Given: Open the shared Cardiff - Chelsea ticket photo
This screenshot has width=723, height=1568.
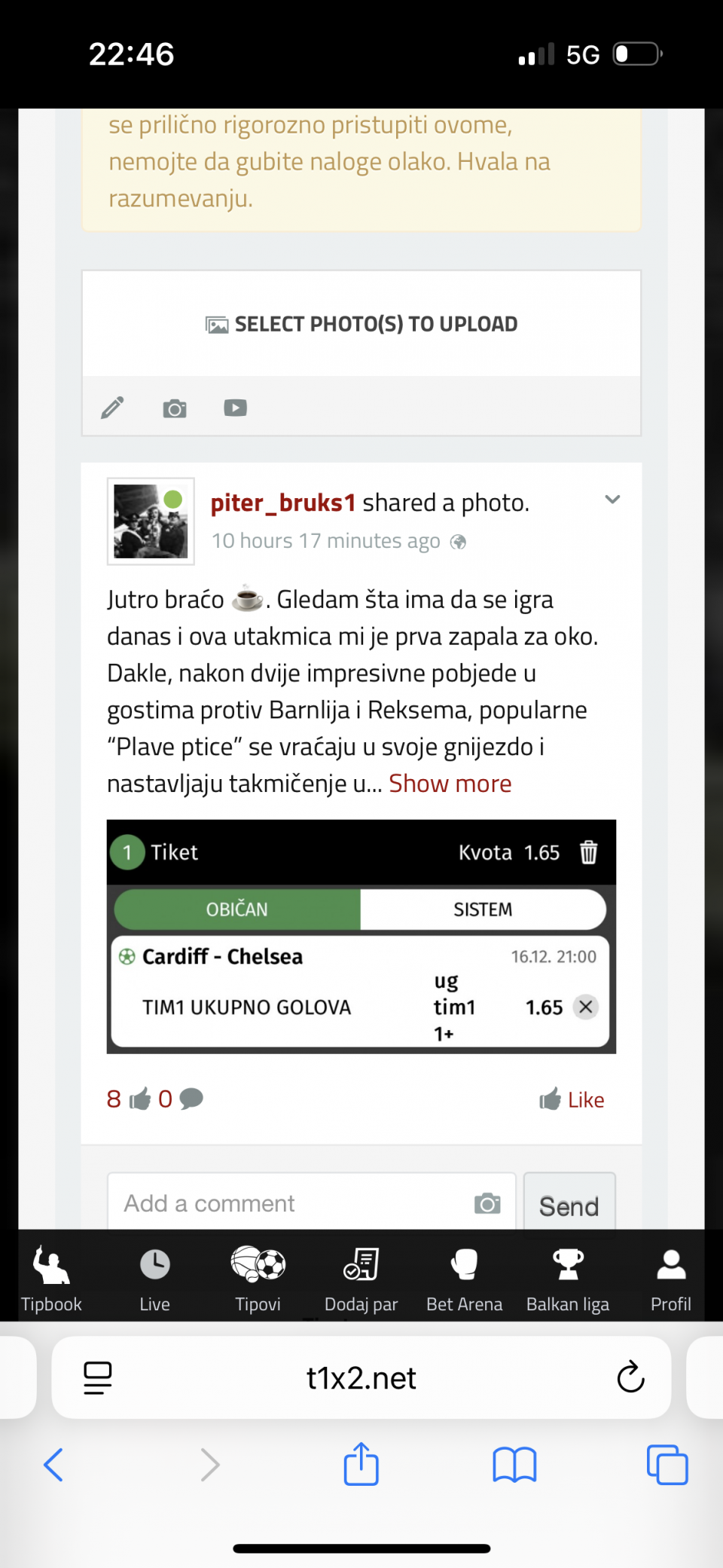Looking at the screenshot, I should (x=361, y=936).
